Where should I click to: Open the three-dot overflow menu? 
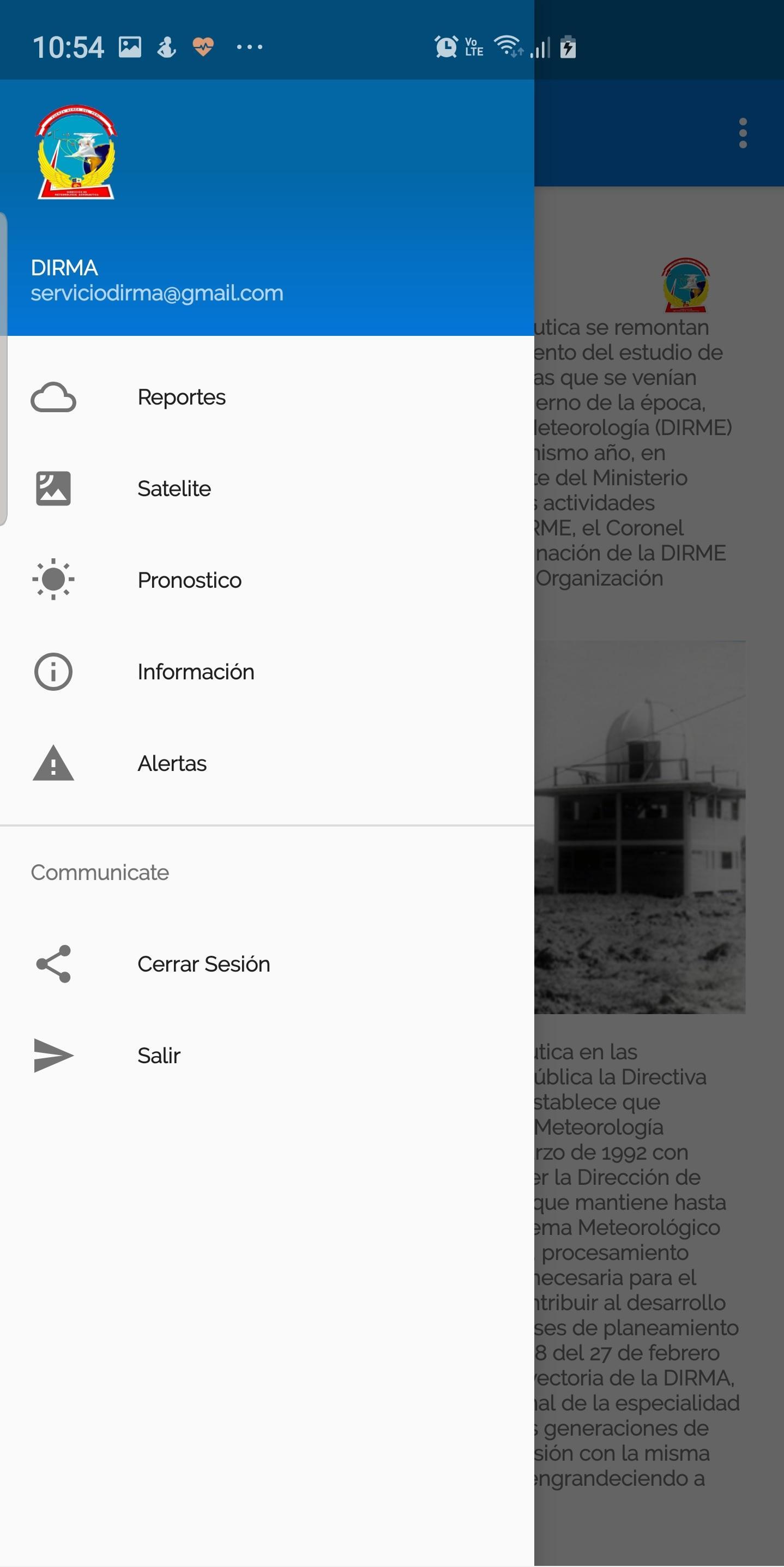[743, 133]
